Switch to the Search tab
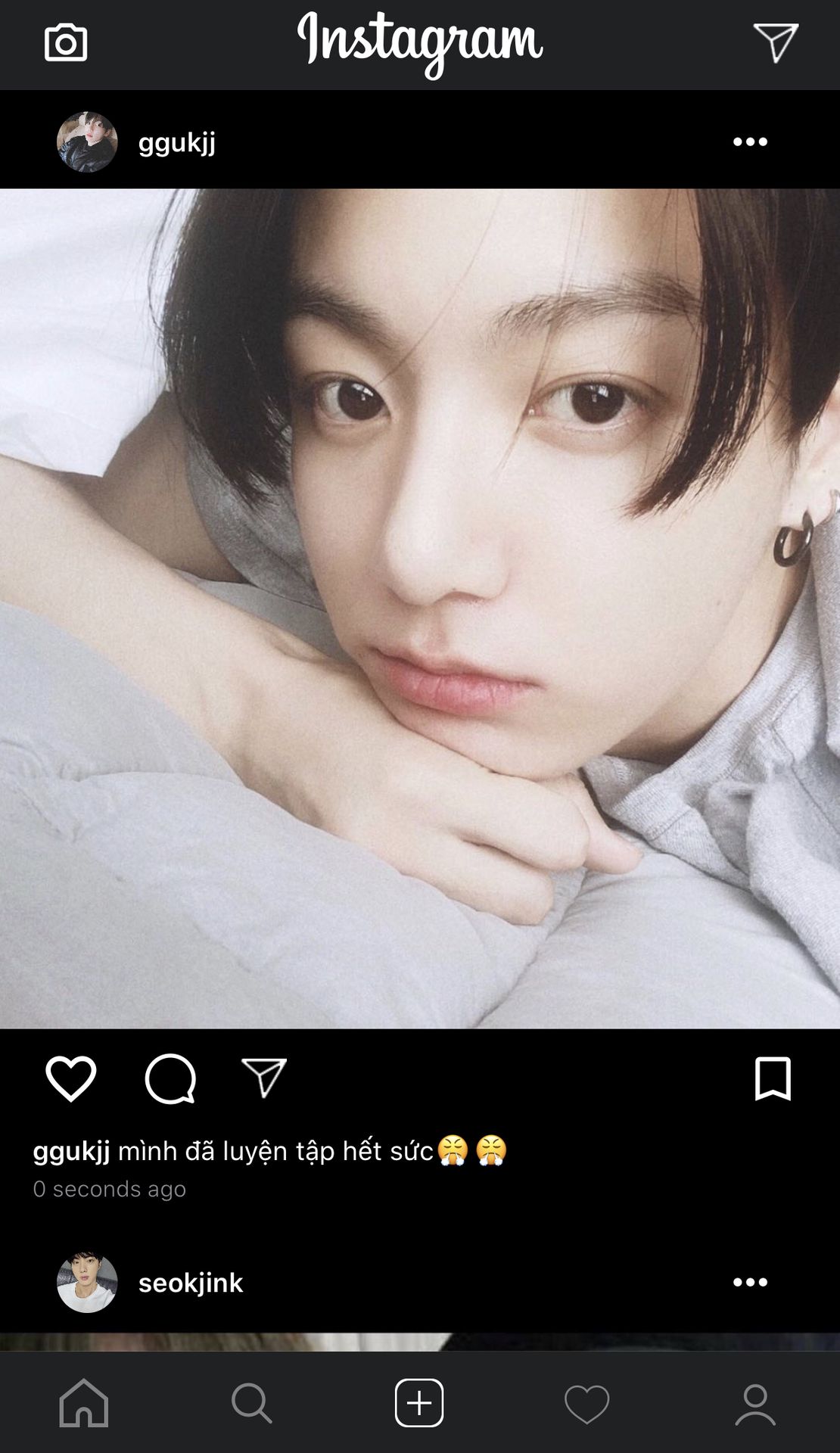 (251, 1403)
